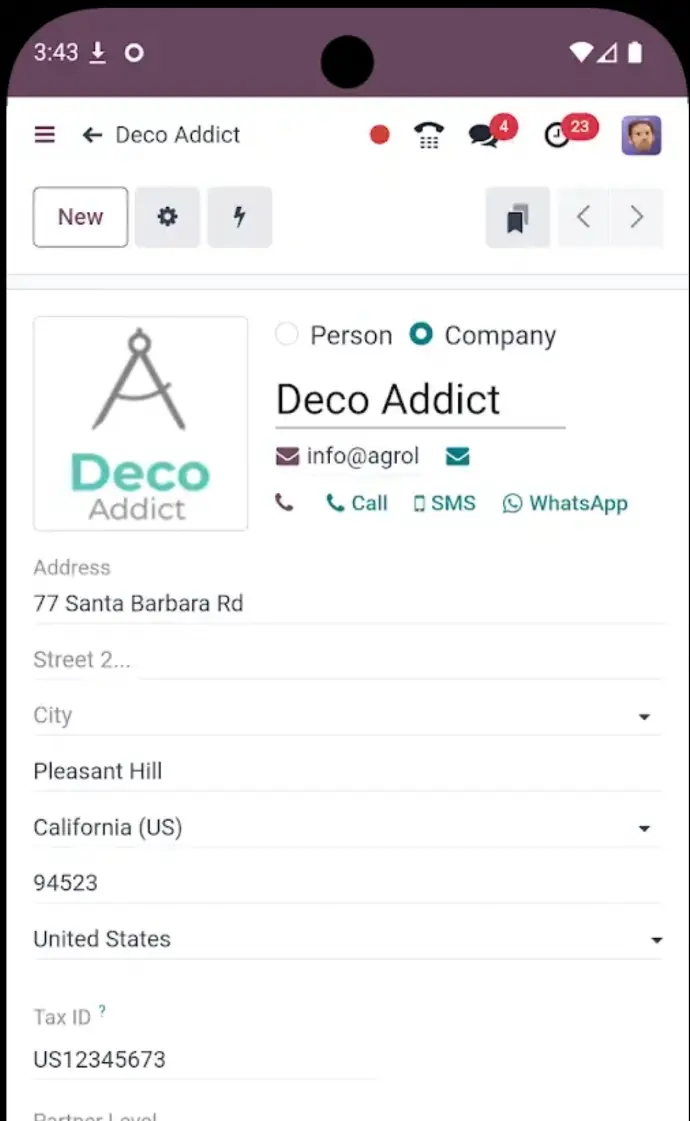
Task: Open the bookmark smart buttons panel
Action: (517, 217)
